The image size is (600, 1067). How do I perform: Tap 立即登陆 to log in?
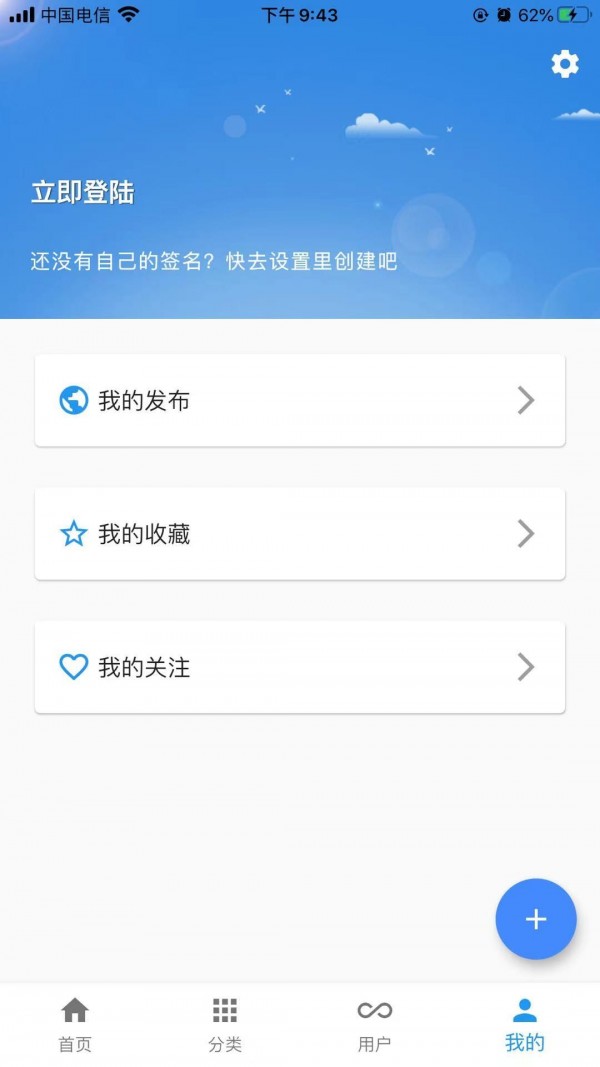(82, 193)
